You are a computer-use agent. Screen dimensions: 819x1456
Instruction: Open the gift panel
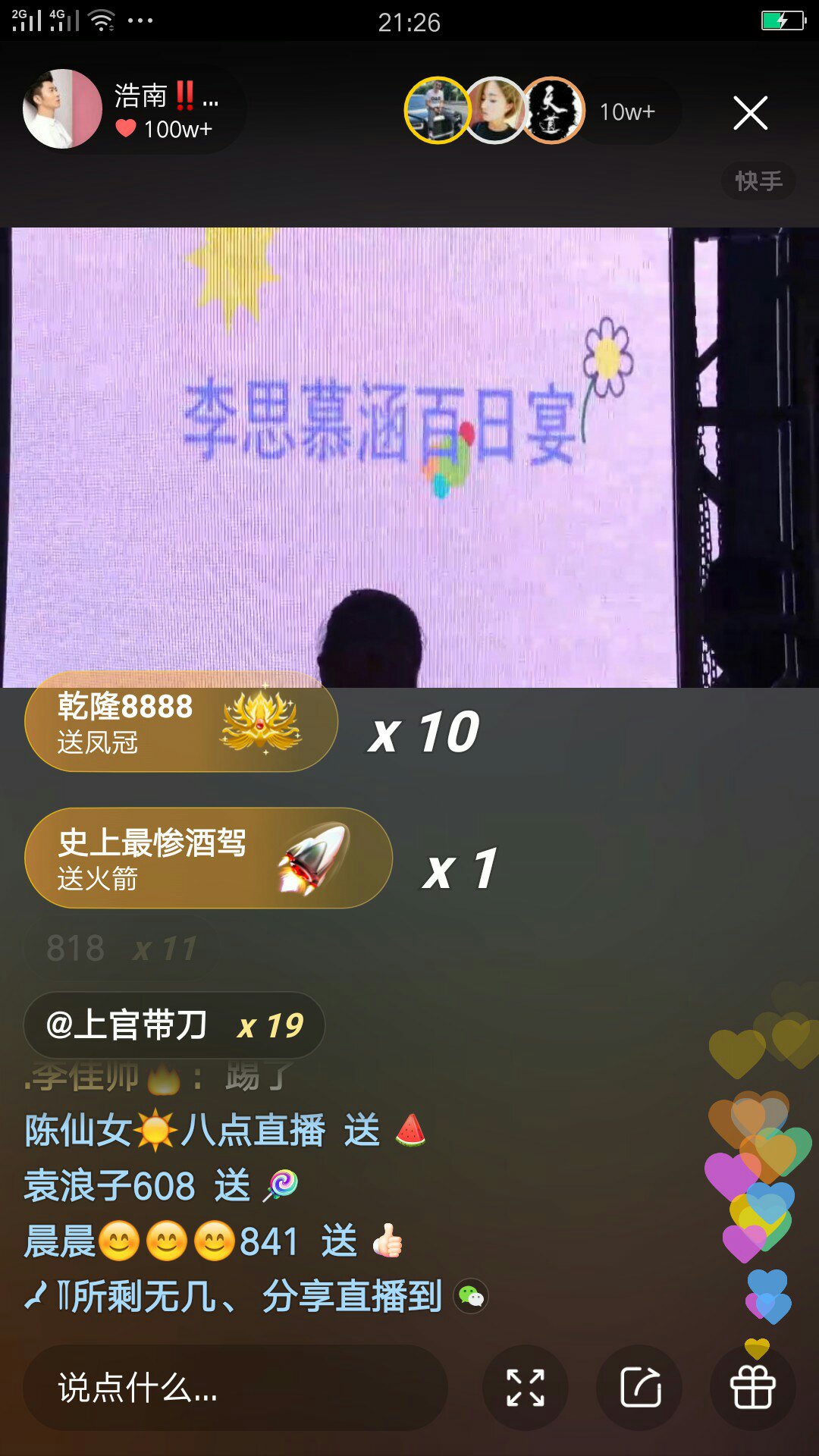(752, 1388)
